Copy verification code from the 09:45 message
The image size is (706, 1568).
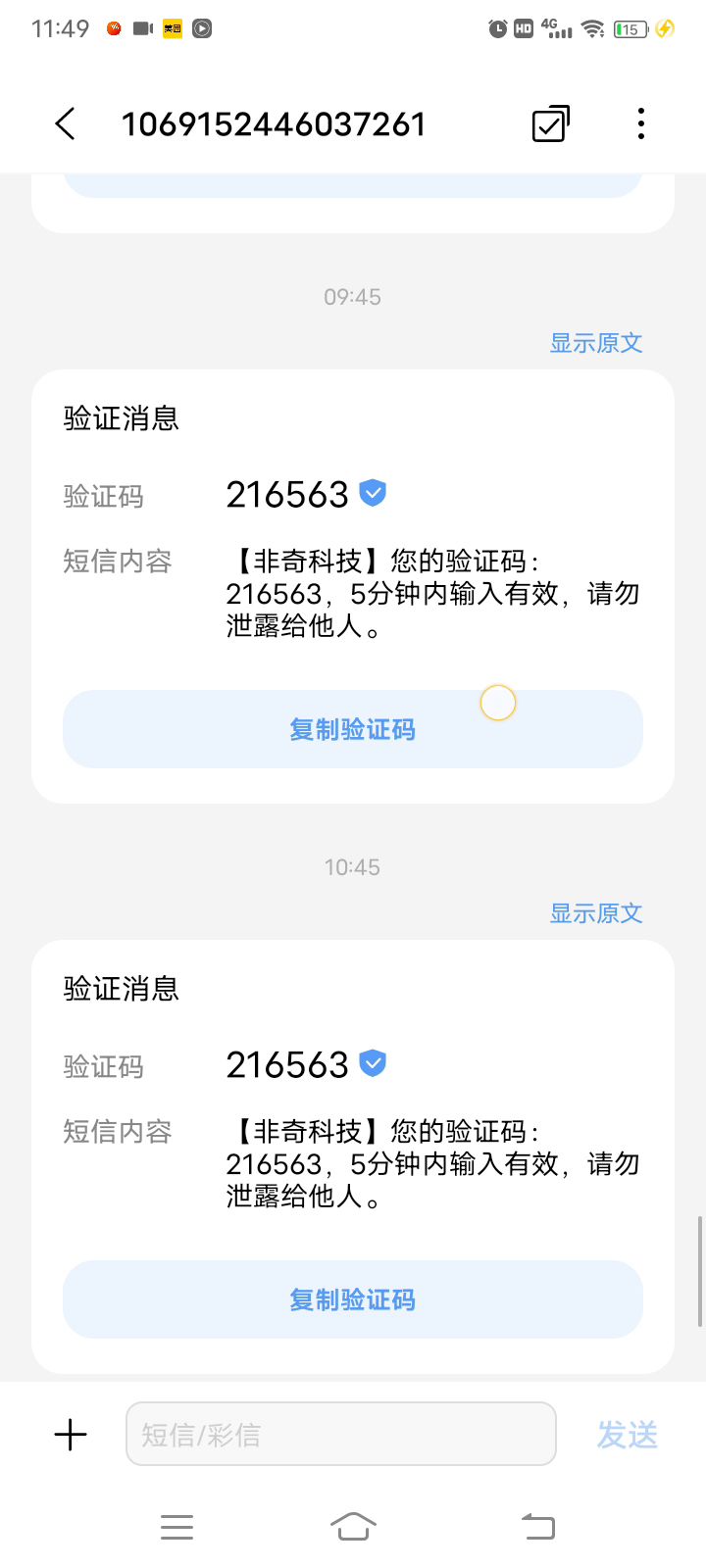(x=352, y=730)
